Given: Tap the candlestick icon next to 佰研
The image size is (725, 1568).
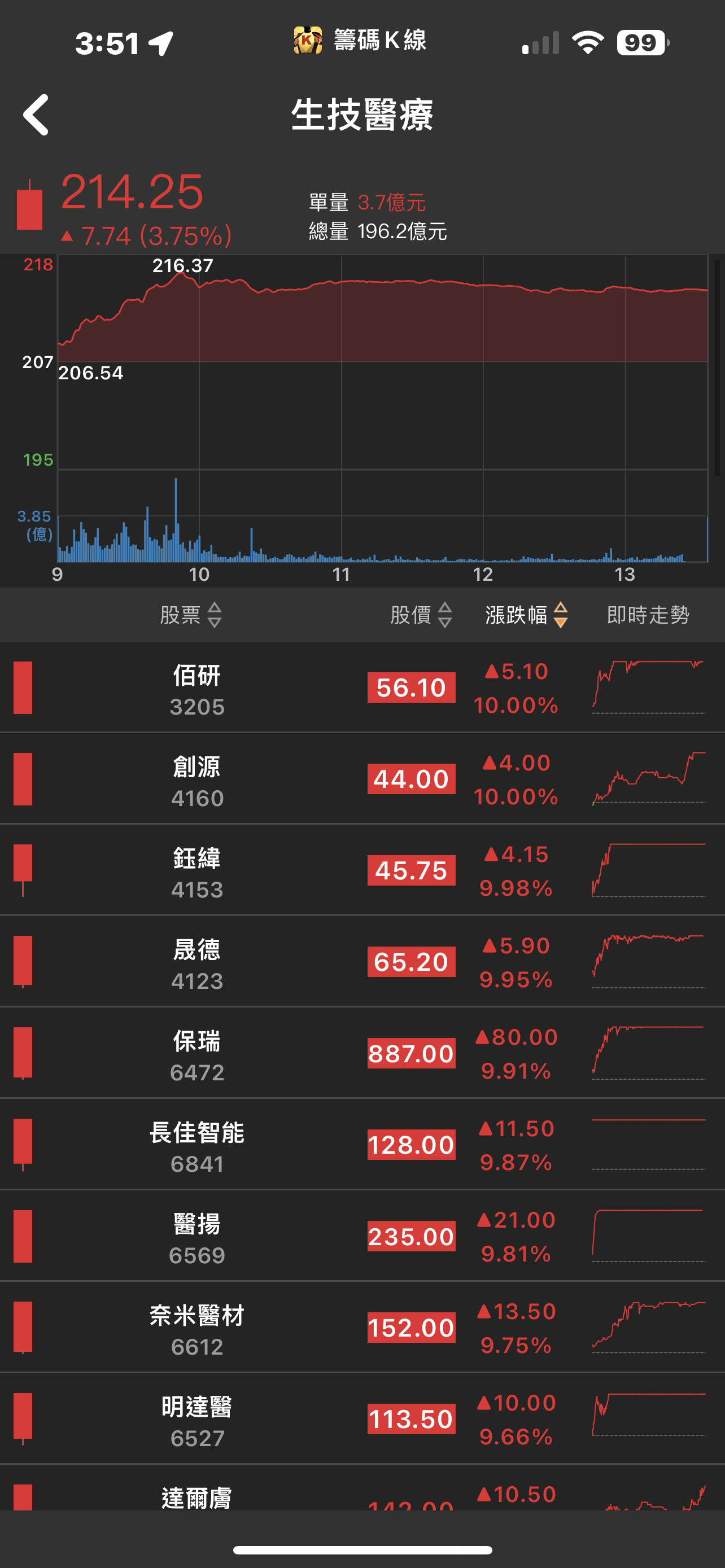Looking at the screenshot, I should (x=24, y=689).
